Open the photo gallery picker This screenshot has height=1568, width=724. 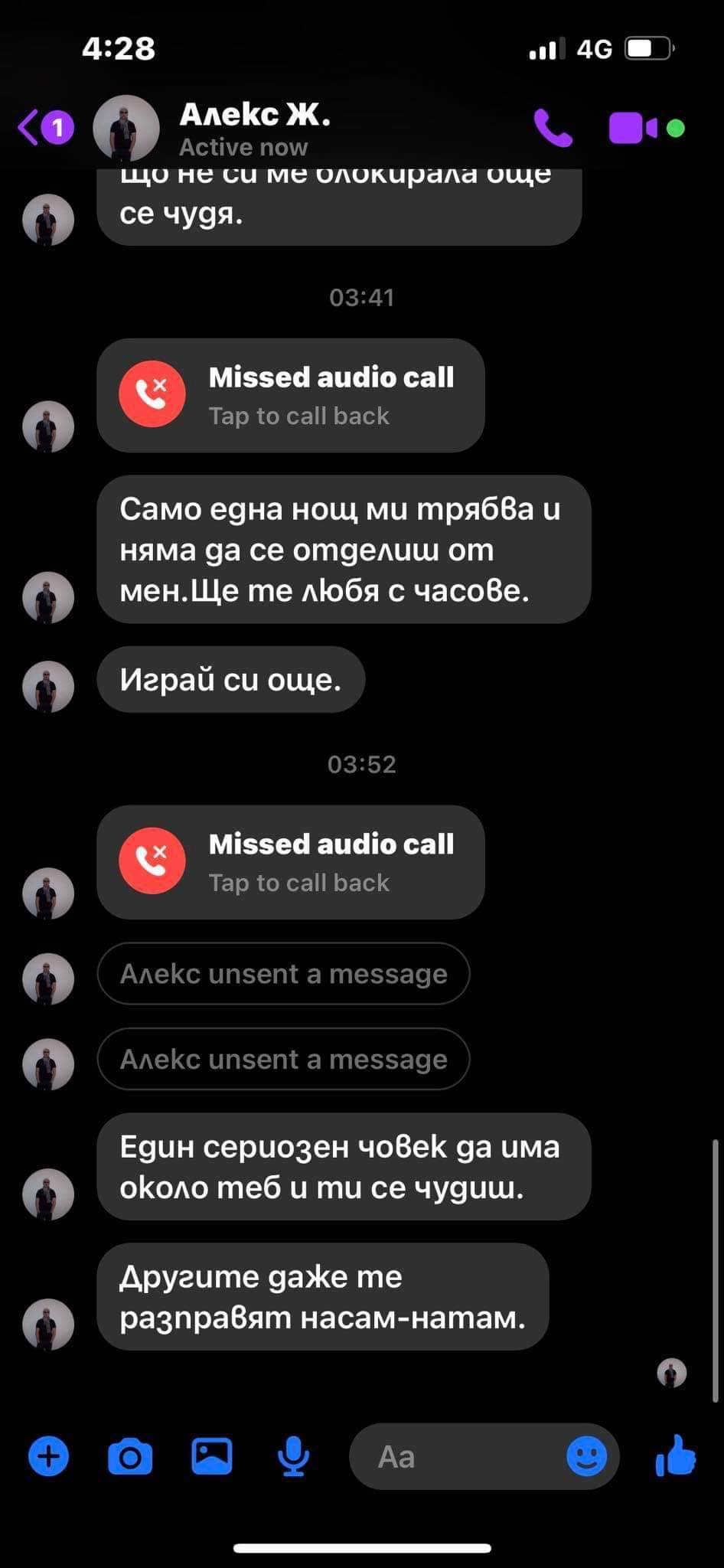pos(212,1456)
